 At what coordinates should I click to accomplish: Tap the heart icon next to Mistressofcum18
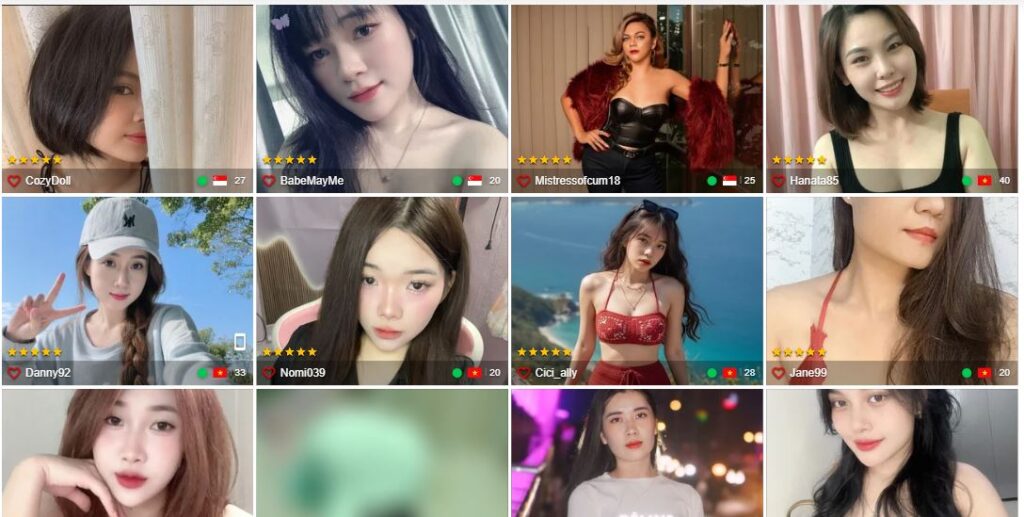pyautogui.click(x=524, y=181)
